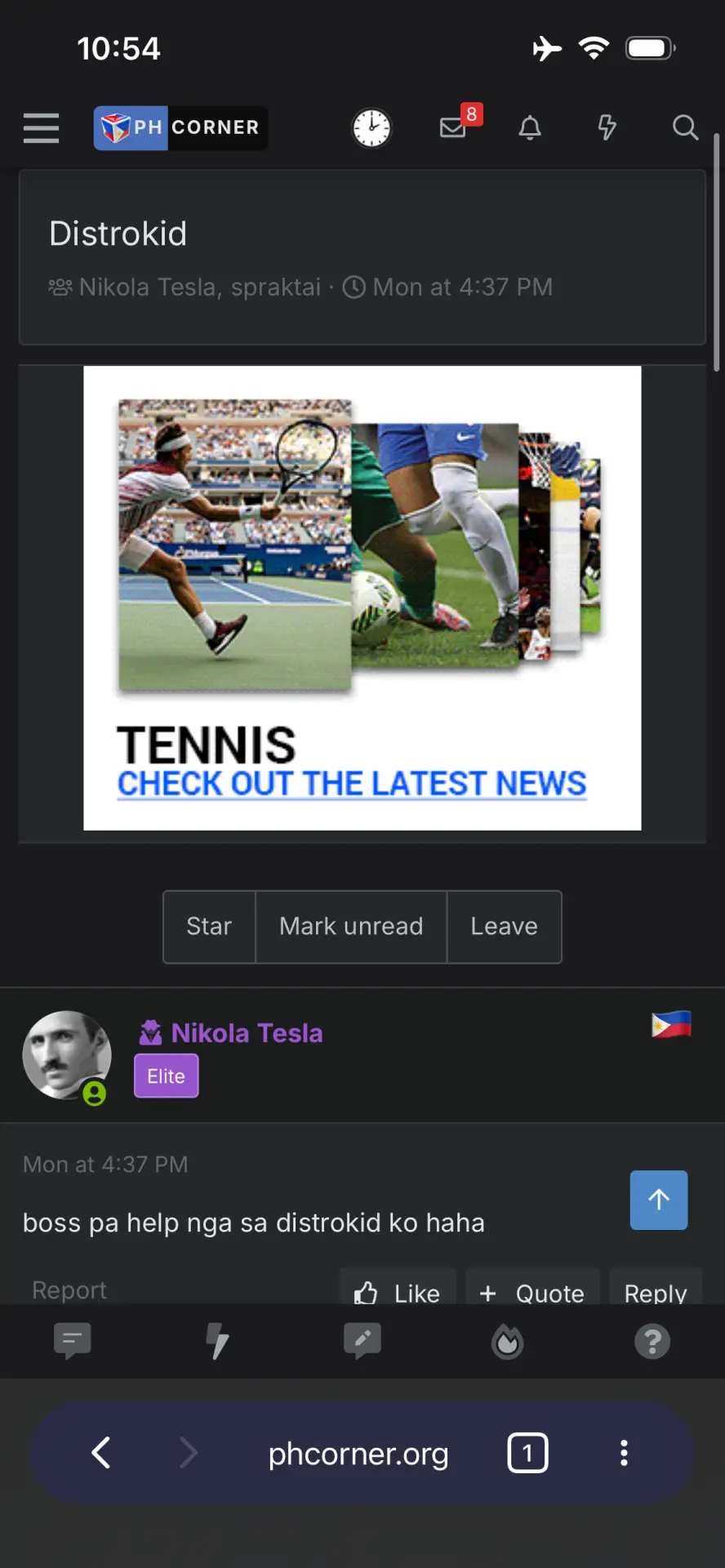Open the clock icon in header

[371, 127]
